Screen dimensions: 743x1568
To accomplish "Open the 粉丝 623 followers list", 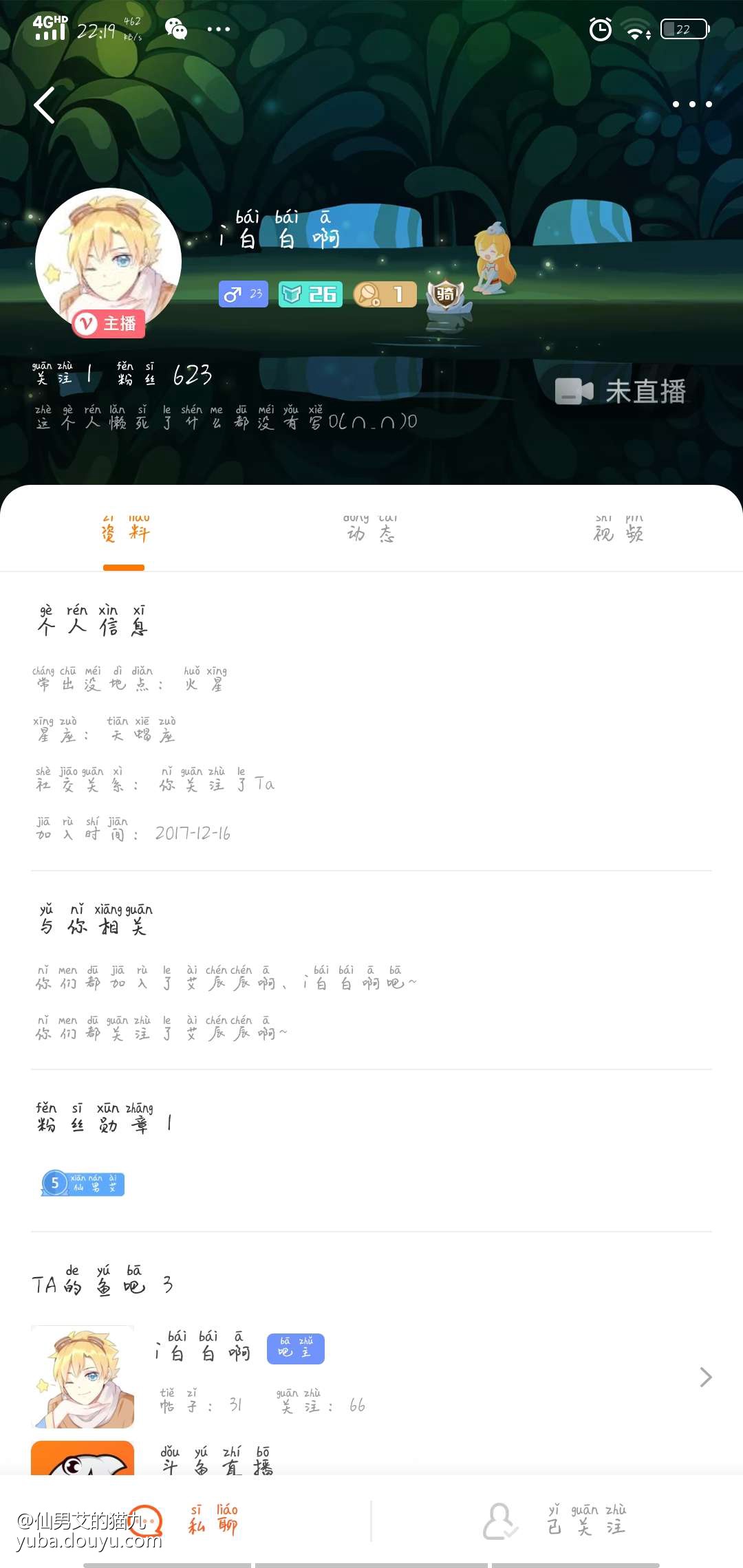I will click(x=164, y=375).
